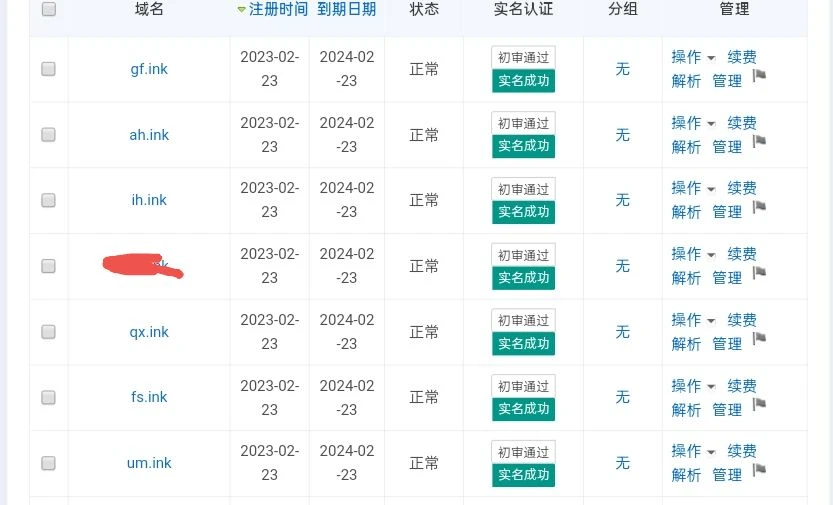Open group 无 link for um.ink
The height and width of the screenshot is (505, 833).
click(x=622, y=463)
